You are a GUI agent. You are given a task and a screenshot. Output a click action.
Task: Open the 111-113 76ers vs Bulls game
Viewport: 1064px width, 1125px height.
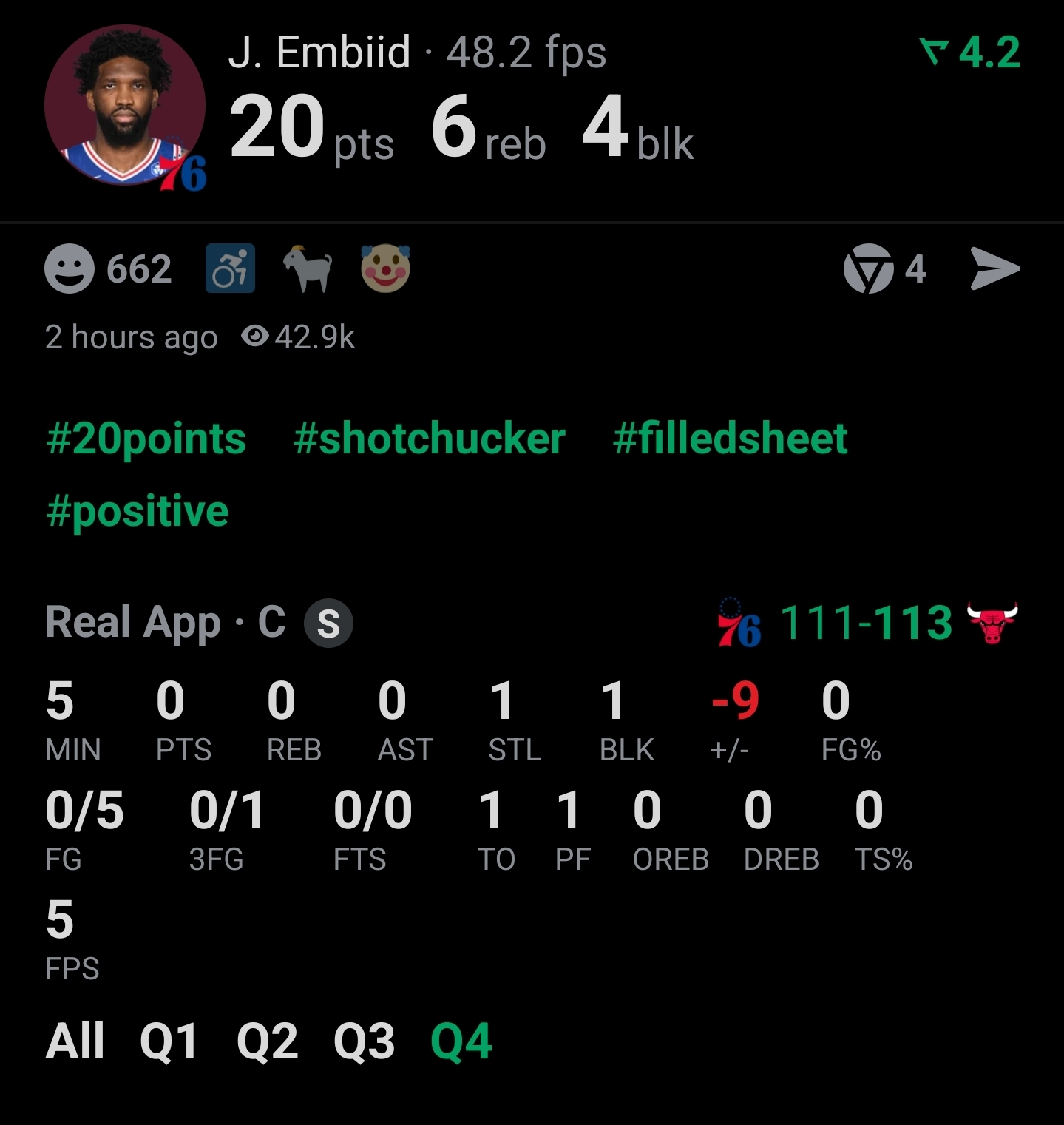pos(866,623)
